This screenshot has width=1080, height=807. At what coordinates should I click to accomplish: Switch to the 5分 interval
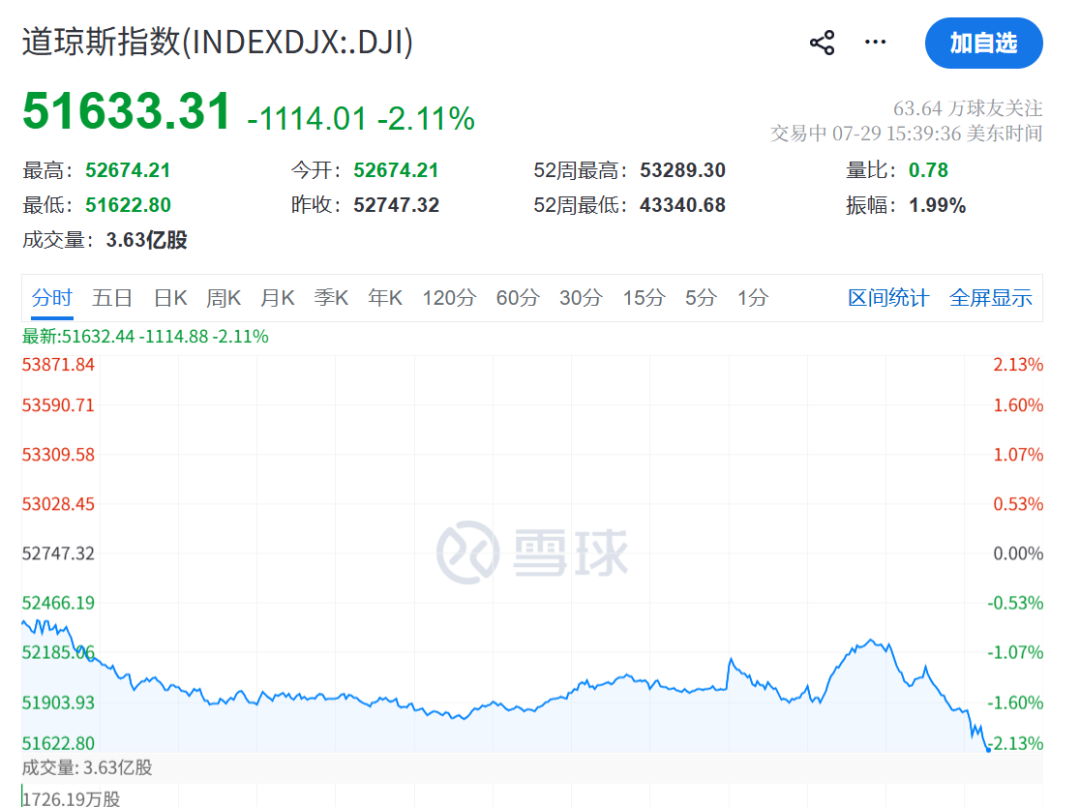[700, 298]
